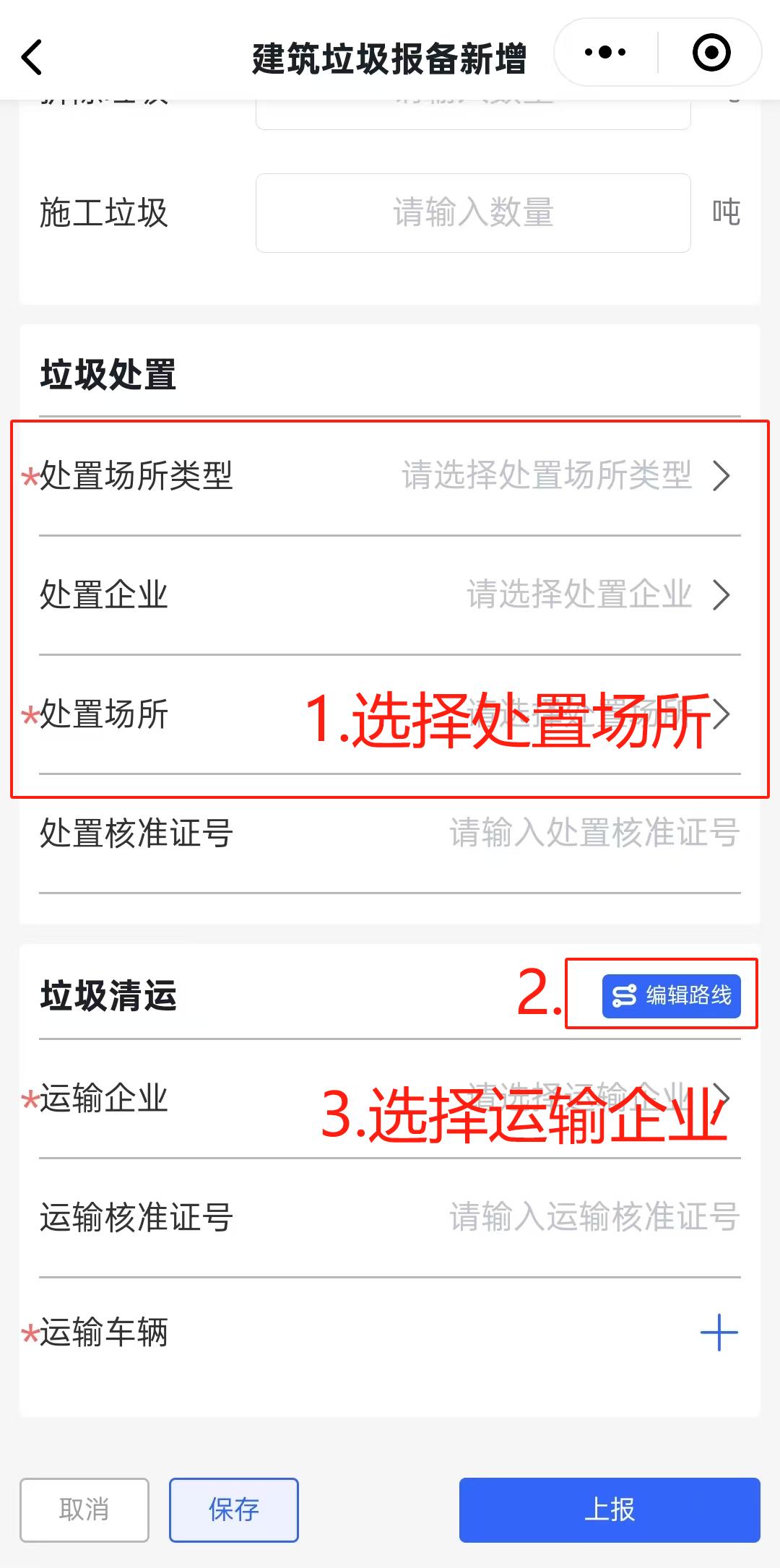
Task: Go back from 建筑垃圾报备新增 page
Action: (32, 57)
